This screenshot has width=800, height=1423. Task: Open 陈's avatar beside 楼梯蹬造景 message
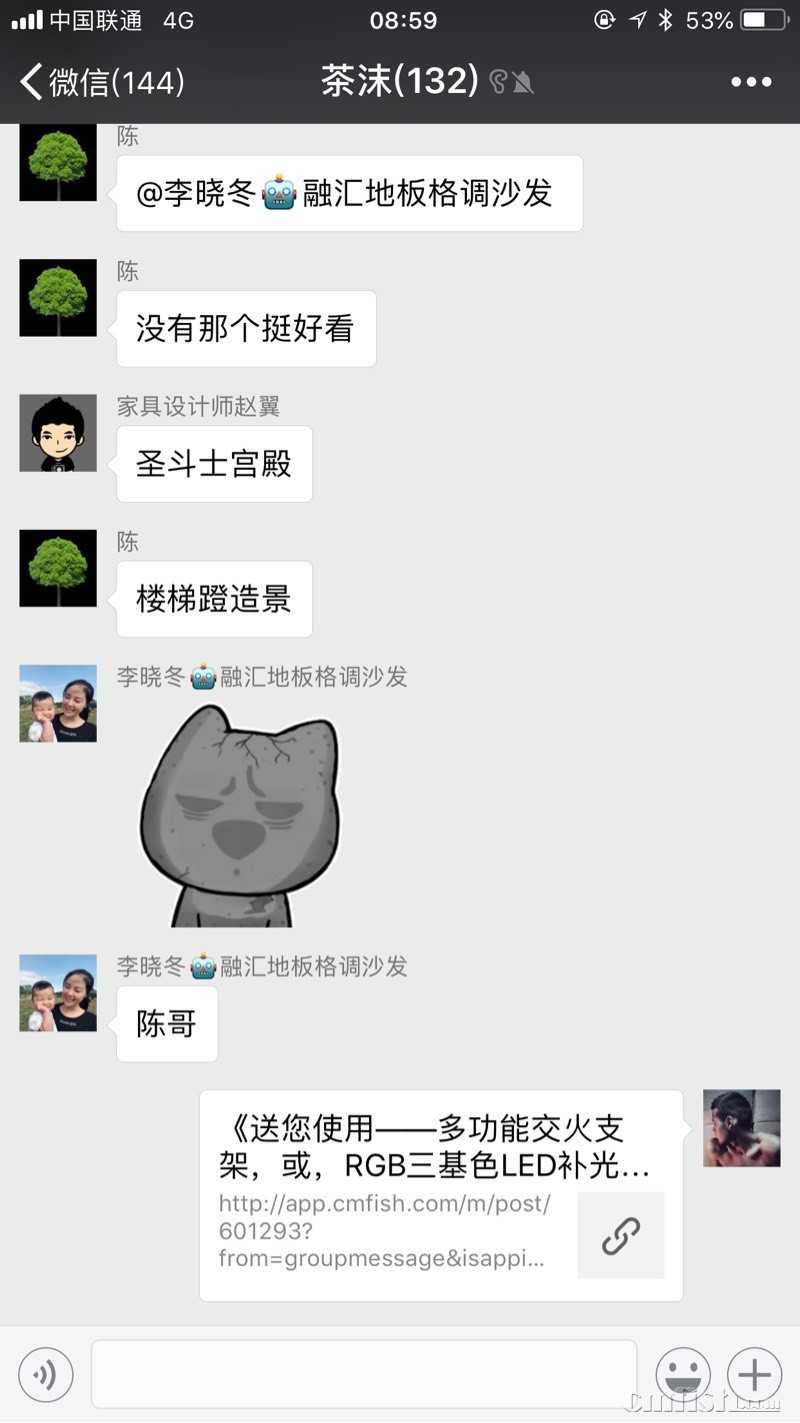click(58, 568)
